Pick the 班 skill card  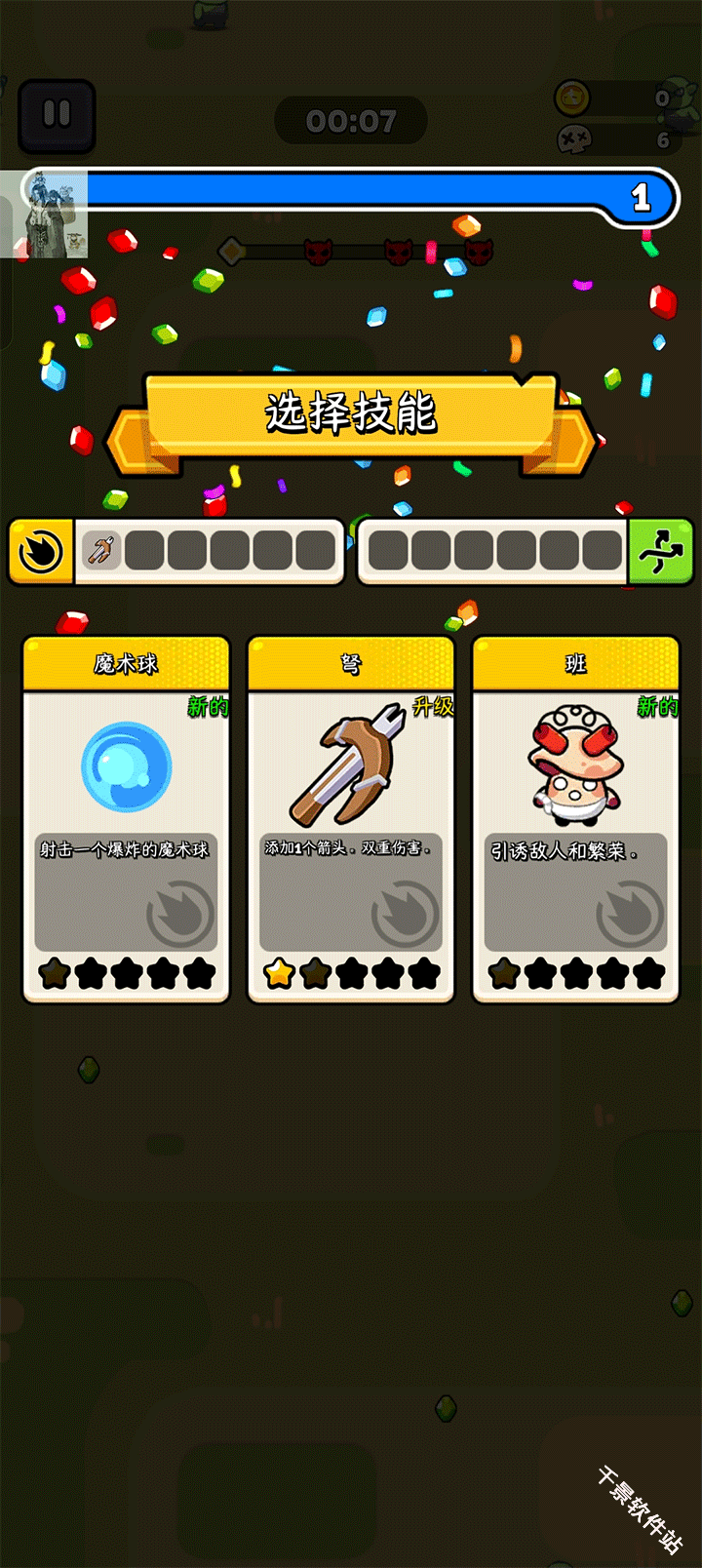pos(575,819)
